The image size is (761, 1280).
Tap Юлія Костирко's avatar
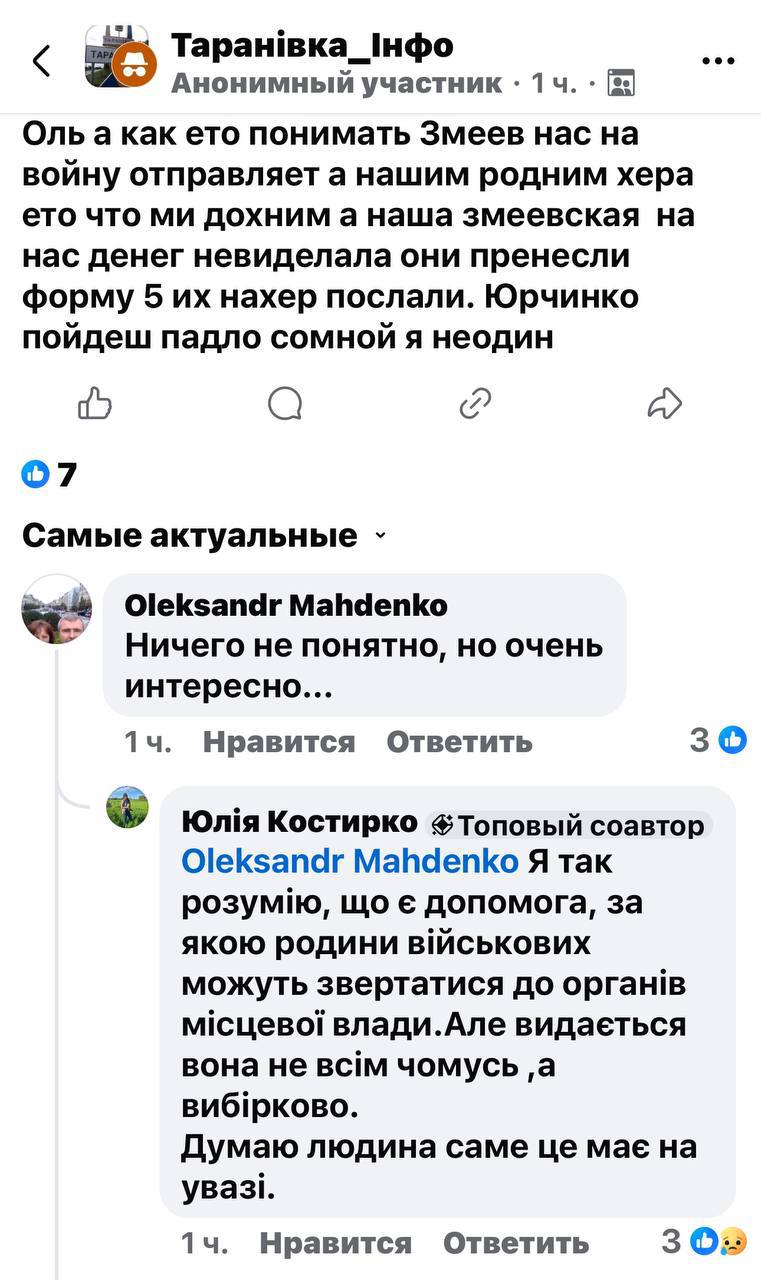[x=127, y=807]
